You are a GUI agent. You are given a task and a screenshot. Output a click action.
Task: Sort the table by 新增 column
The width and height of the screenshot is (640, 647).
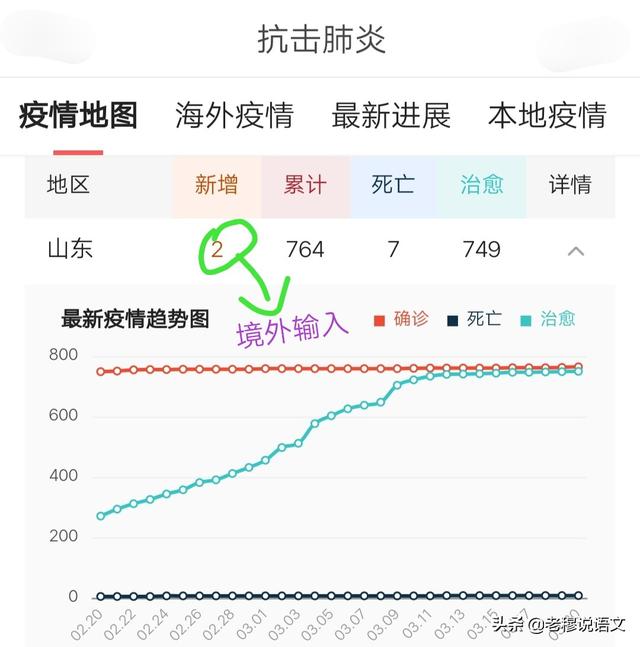[216, 185]
